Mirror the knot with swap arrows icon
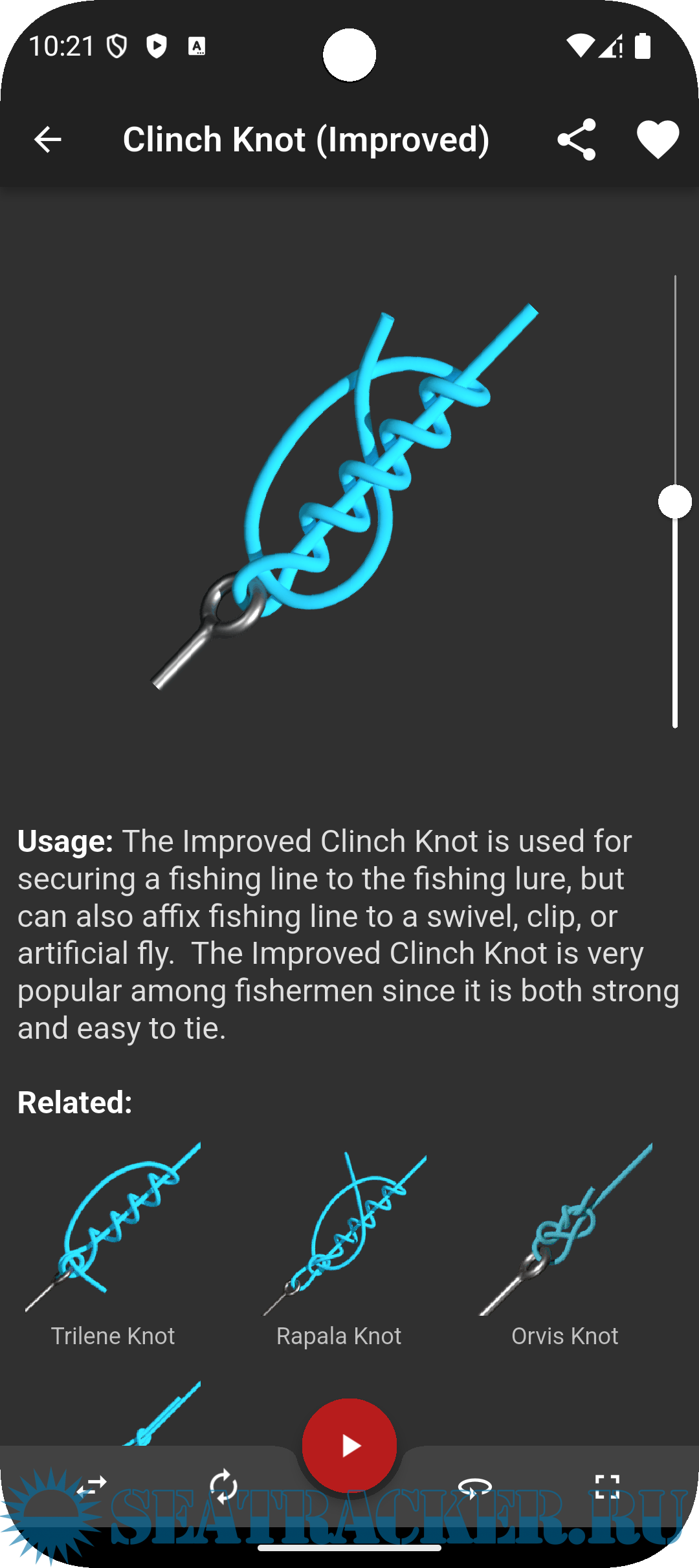This screenshot has width=699, height=1568. (91, 1486)
